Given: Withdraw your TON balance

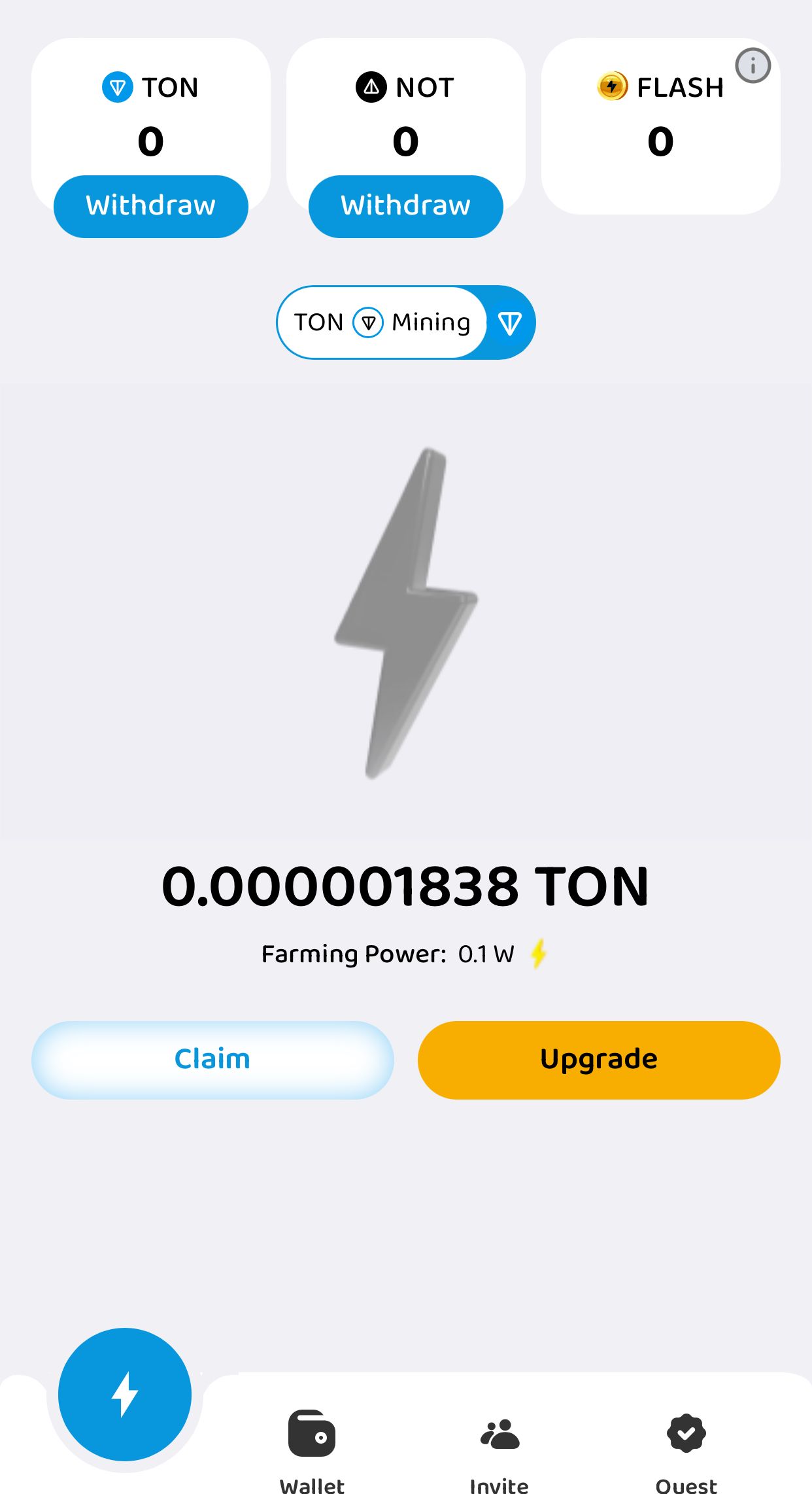Looking at the screenshot, I should pyautogui.click(x=151, y=206).
